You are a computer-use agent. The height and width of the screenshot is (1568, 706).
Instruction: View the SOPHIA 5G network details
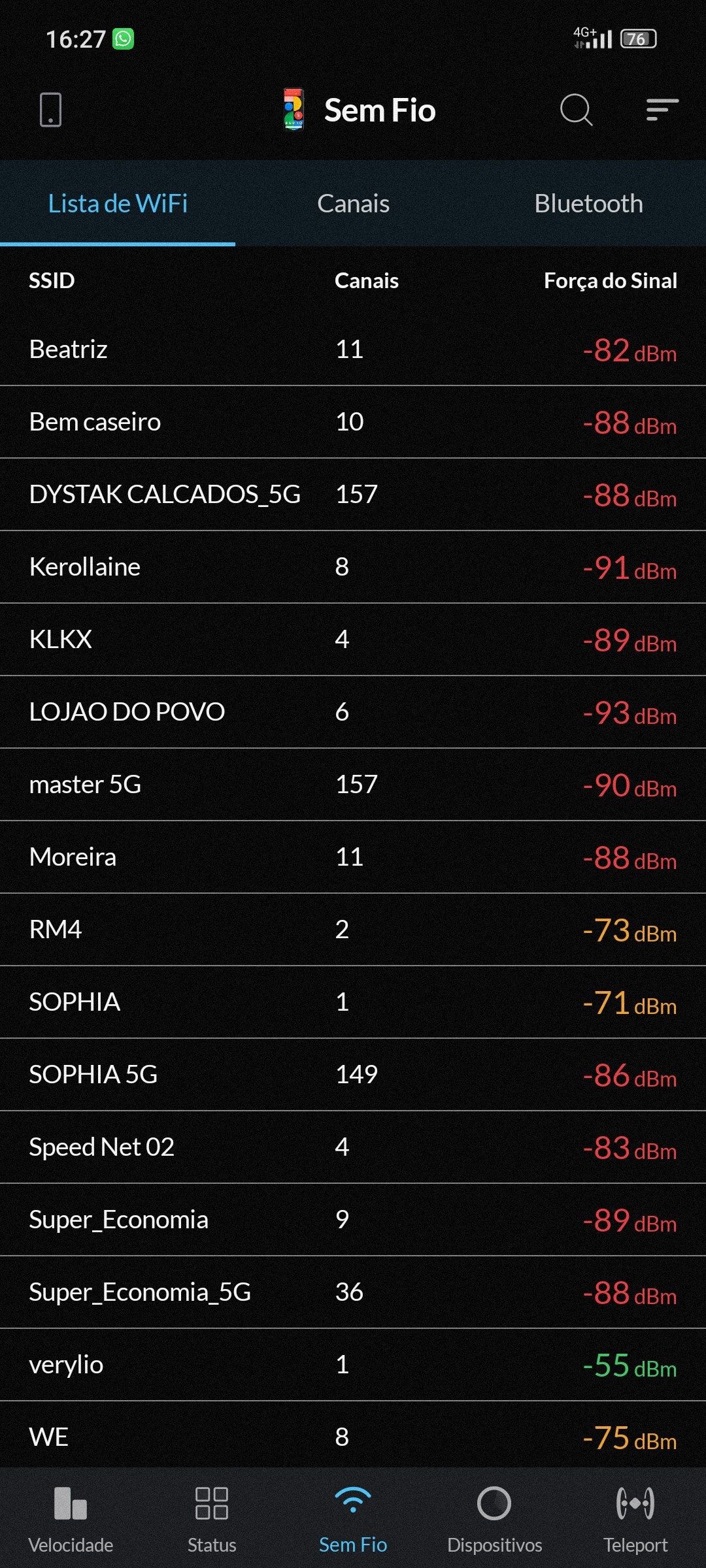coord(353,1075)
